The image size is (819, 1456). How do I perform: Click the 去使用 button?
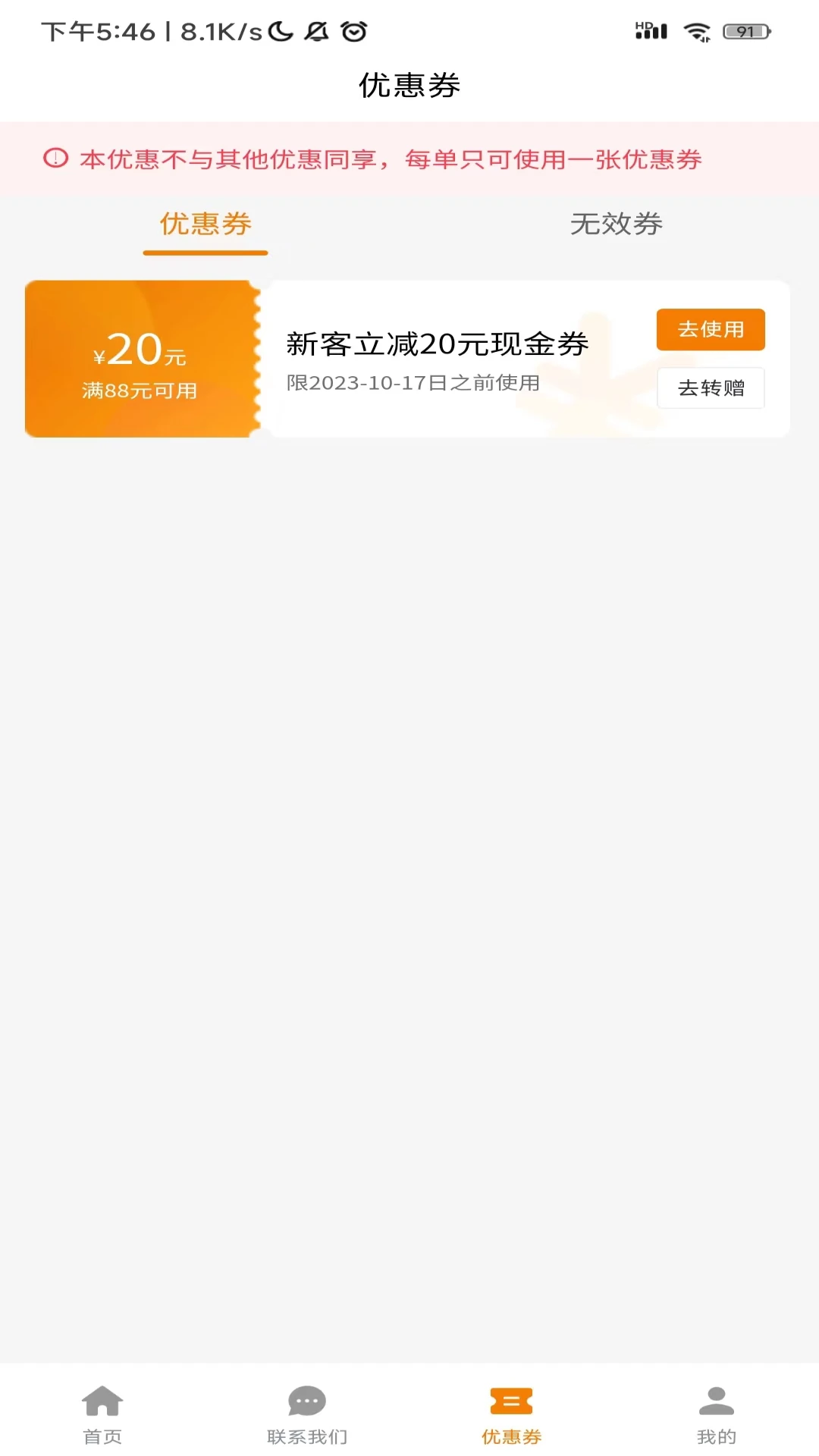[710, 329]
